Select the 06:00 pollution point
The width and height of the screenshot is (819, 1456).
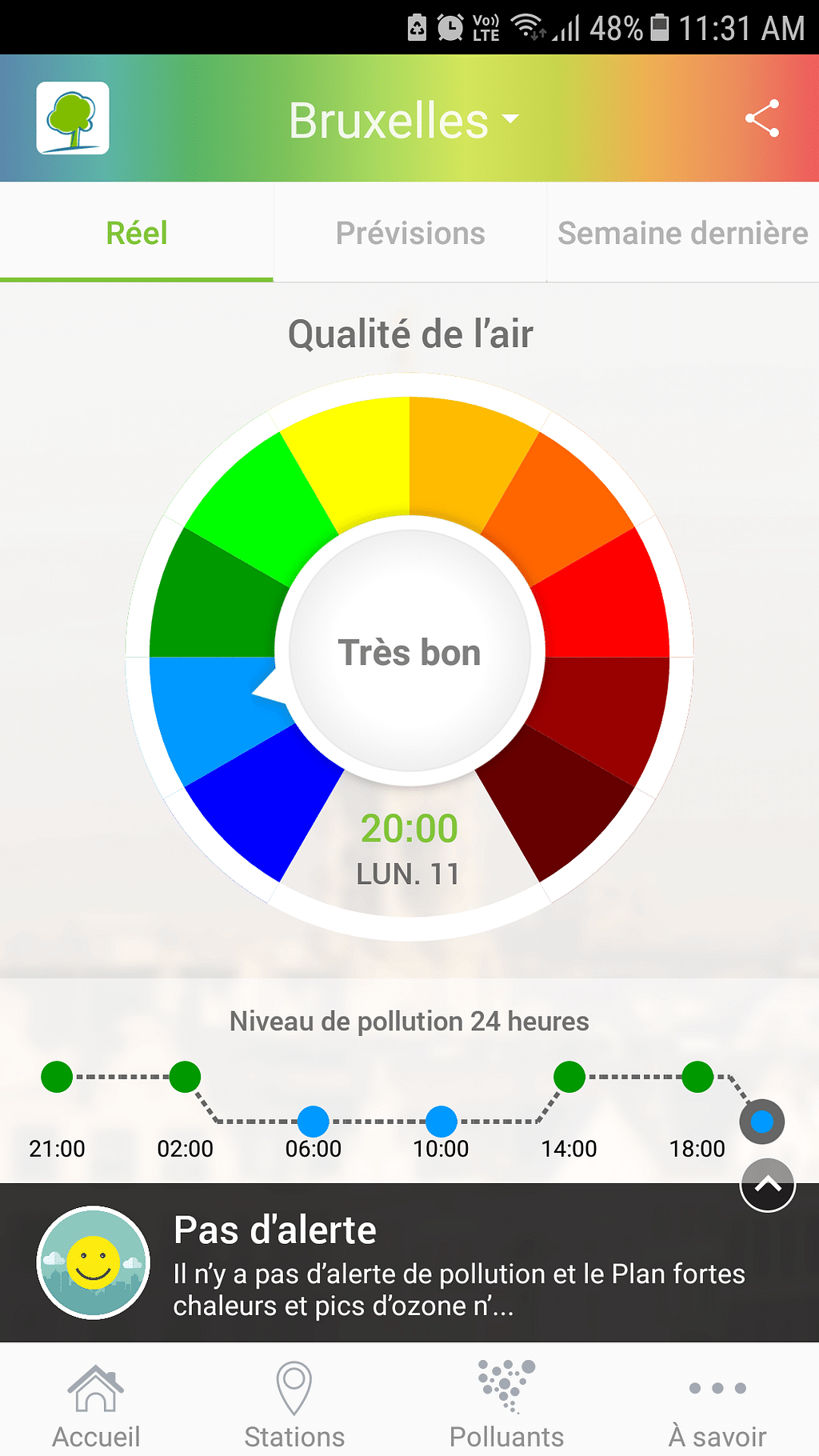(x=313, y=1122)
